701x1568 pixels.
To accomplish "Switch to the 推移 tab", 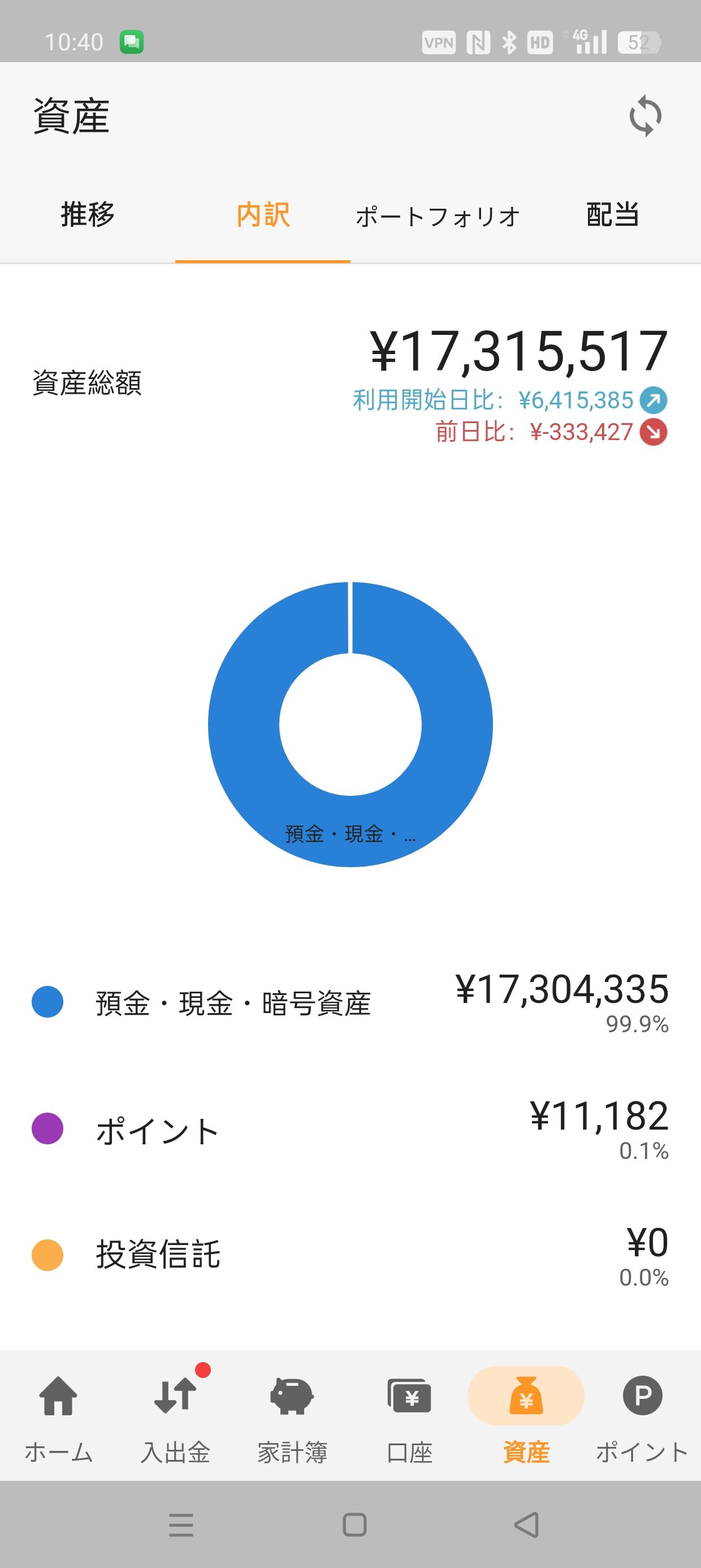I will point(88,215).
